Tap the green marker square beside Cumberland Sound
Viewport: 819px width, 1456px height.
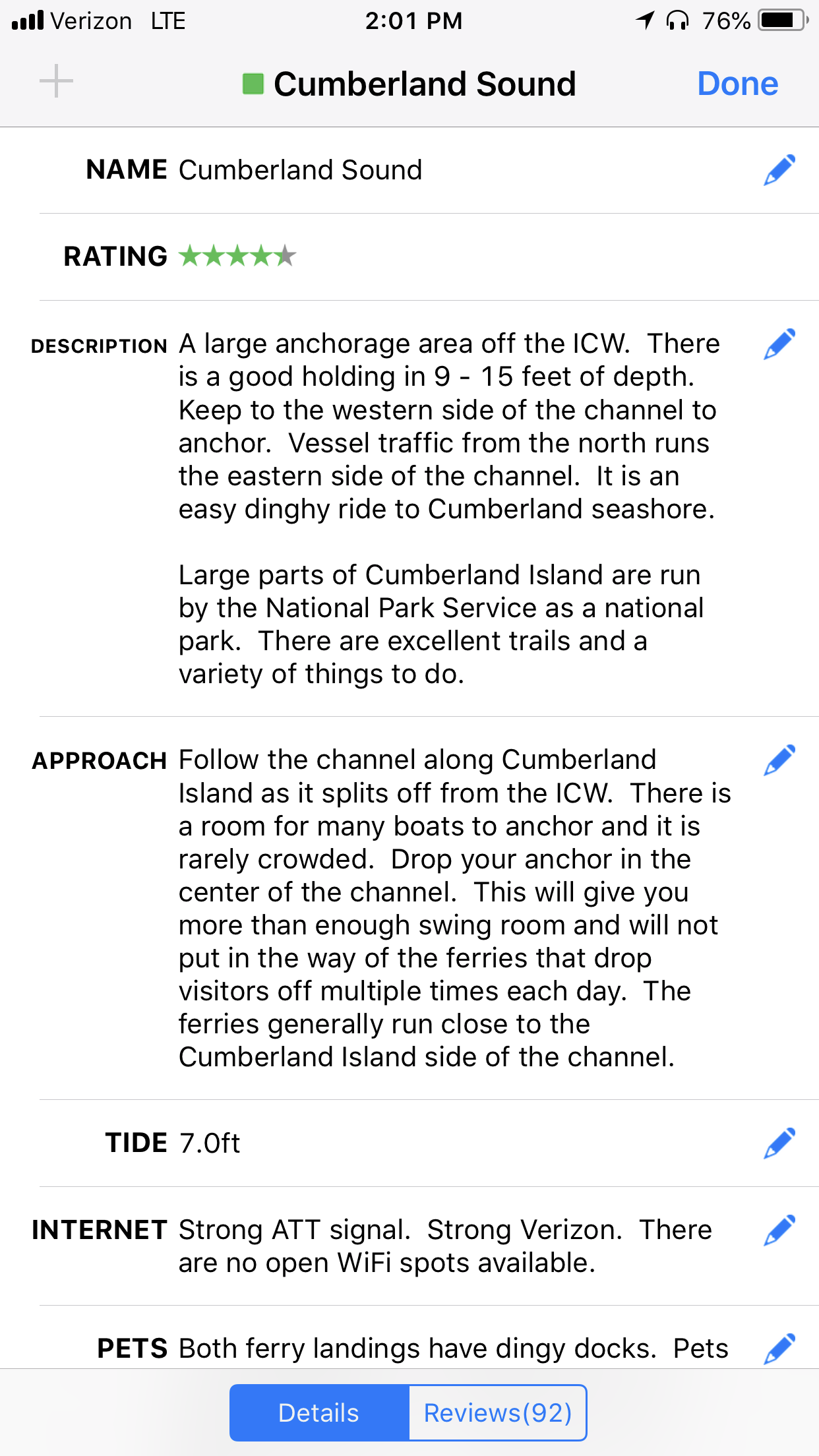pyautogui.click(x=254, y=83)
